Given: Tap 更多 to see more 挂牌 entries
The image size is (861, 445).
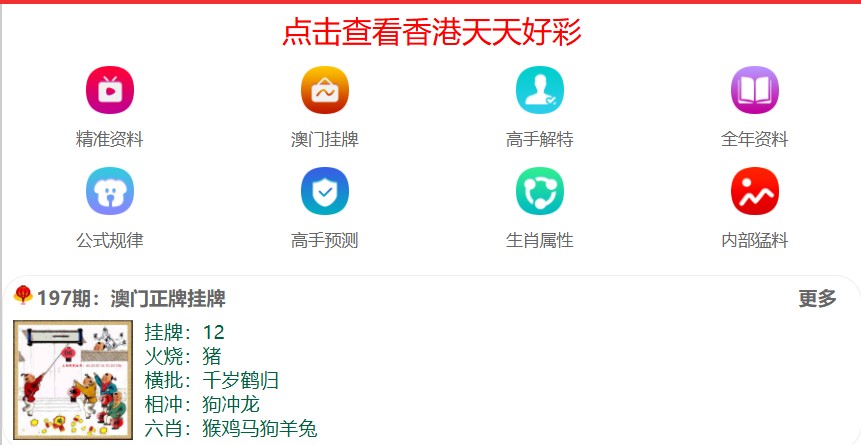Looking at the screenshot, I should (x=817, y=298).
